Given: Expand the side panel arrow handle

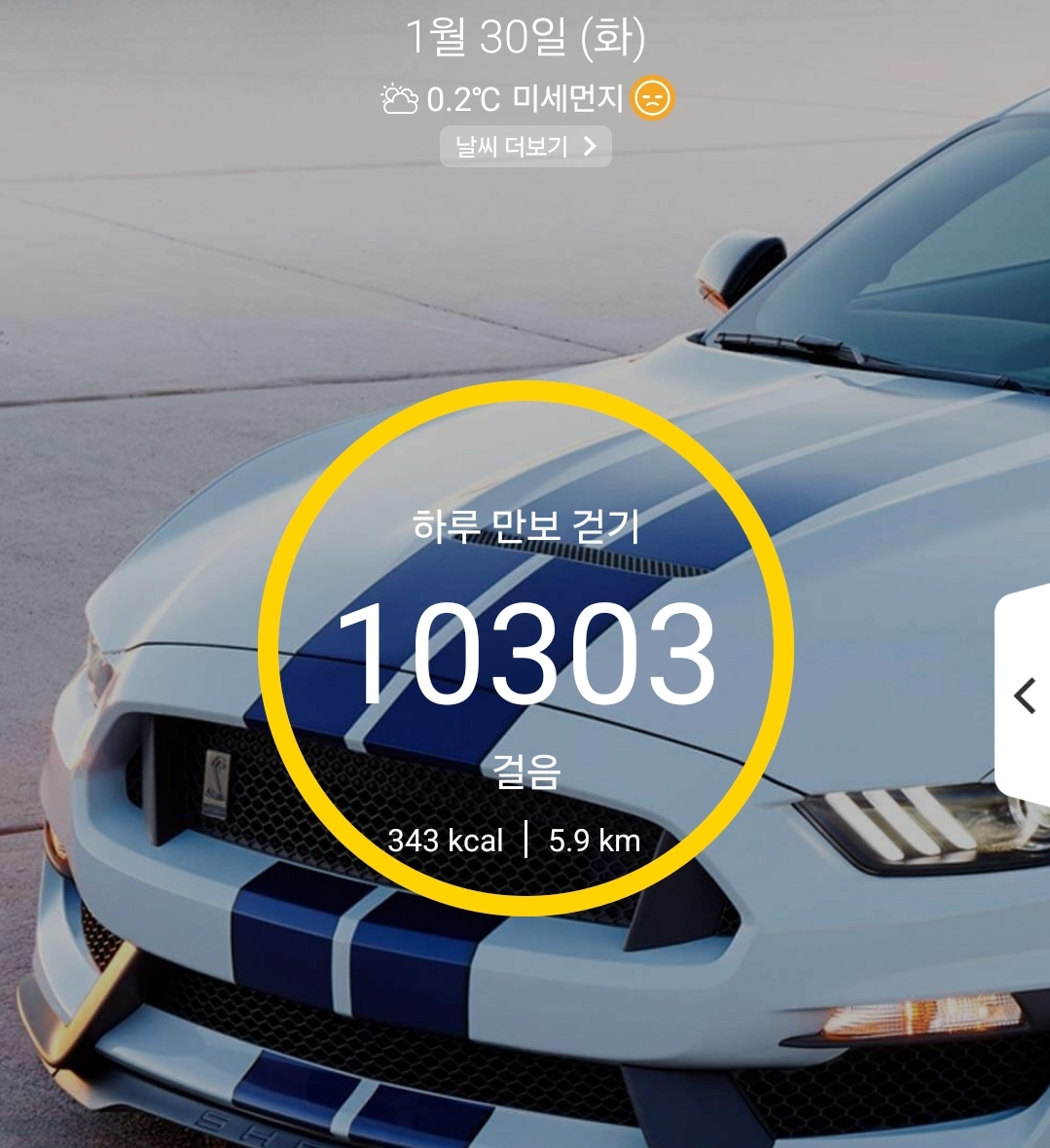Looking at the screenshot, I should pyautogui.click(x=1024, y=697).
